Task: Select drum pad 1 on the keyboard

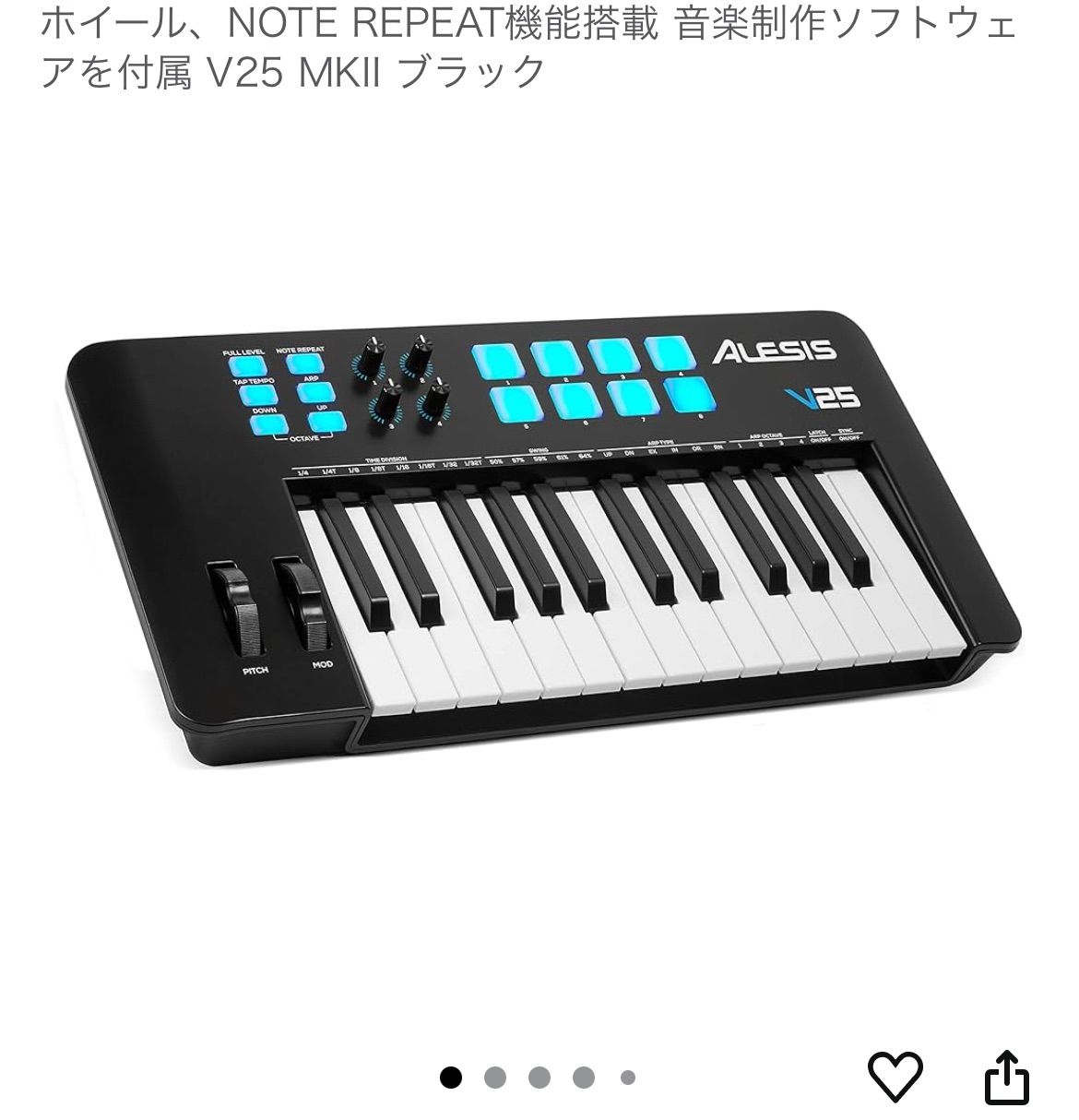Action: coord(501,359)
